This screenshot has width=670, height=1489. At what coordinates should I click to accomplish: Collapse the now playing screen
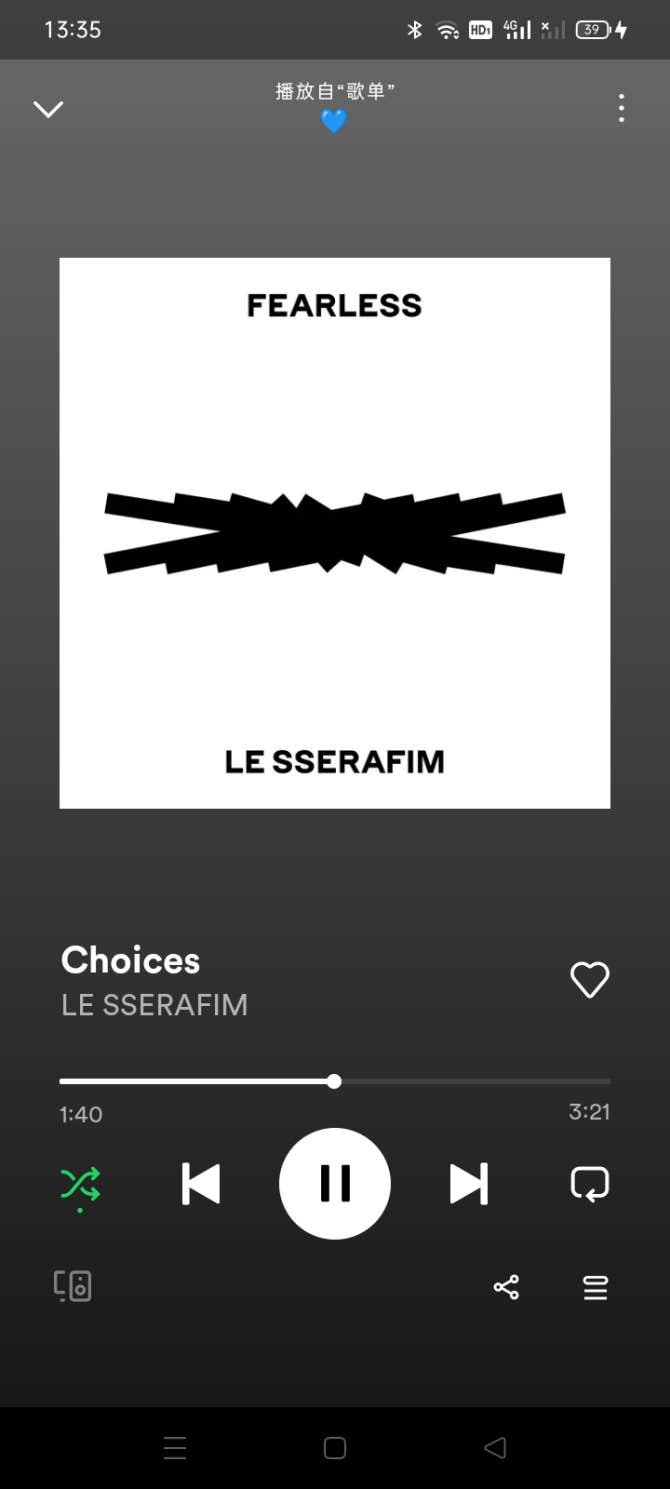click(48, 109)
